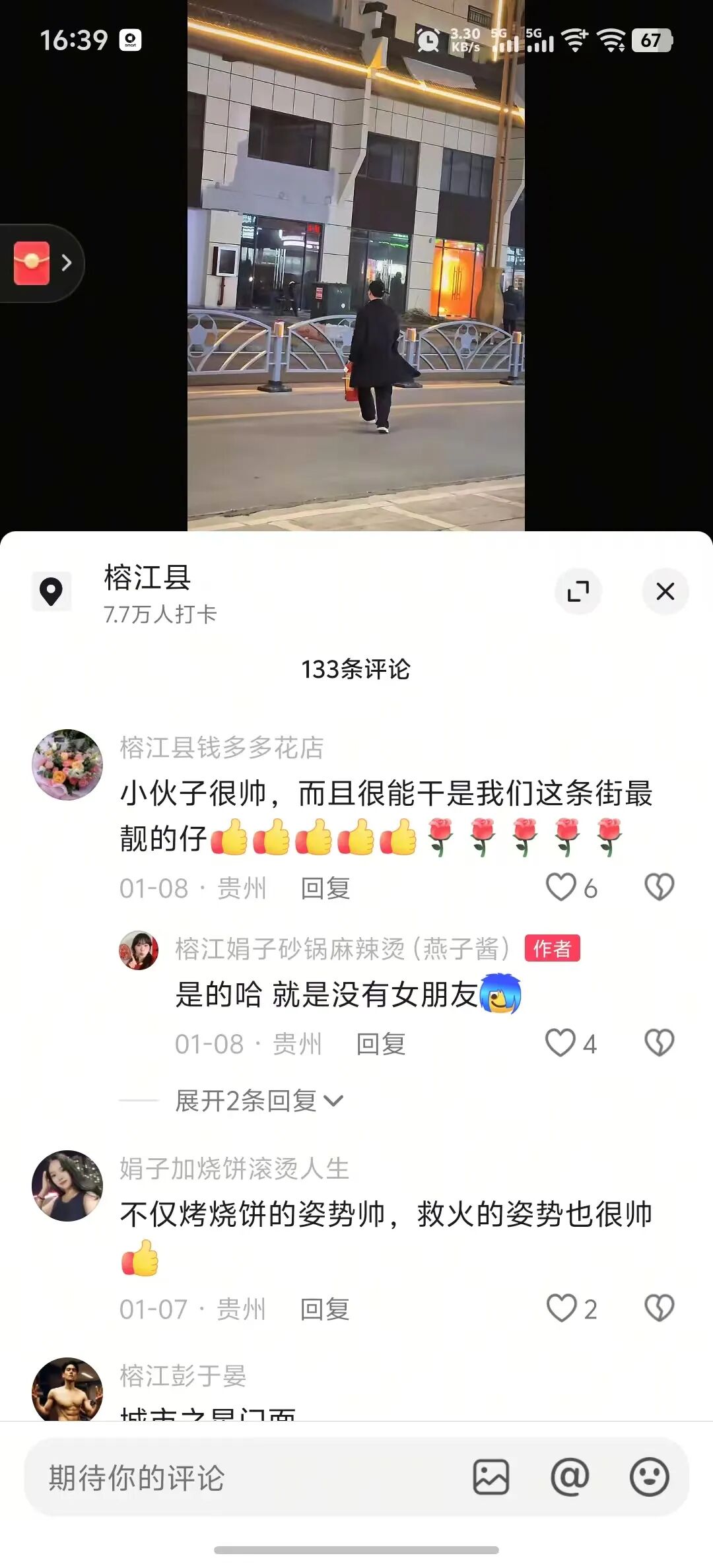Attach an image to the comment
The width and height of the screenshot is (713, 1568).
tap(491, 1478)
